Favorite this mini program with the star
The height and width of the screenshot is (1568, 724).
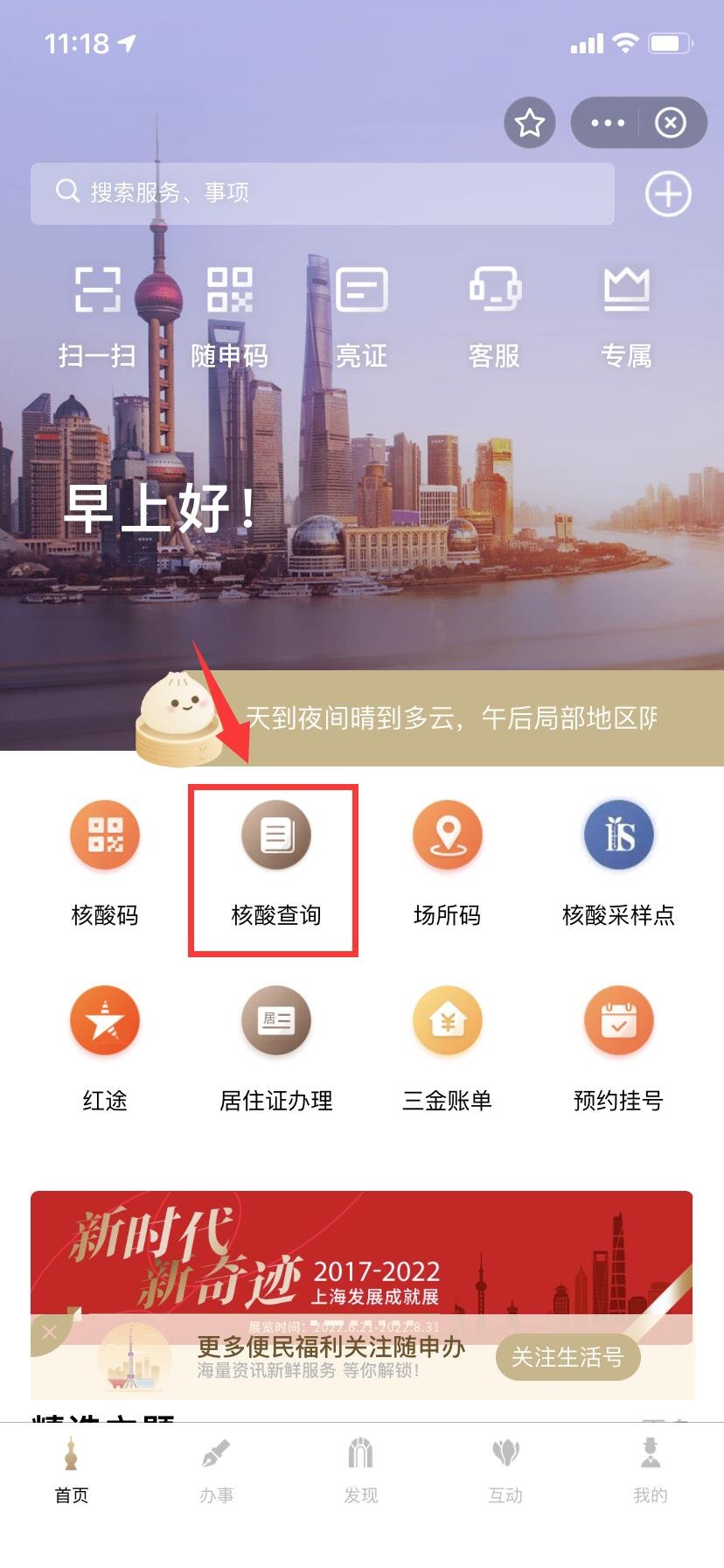tap(530, 123)
